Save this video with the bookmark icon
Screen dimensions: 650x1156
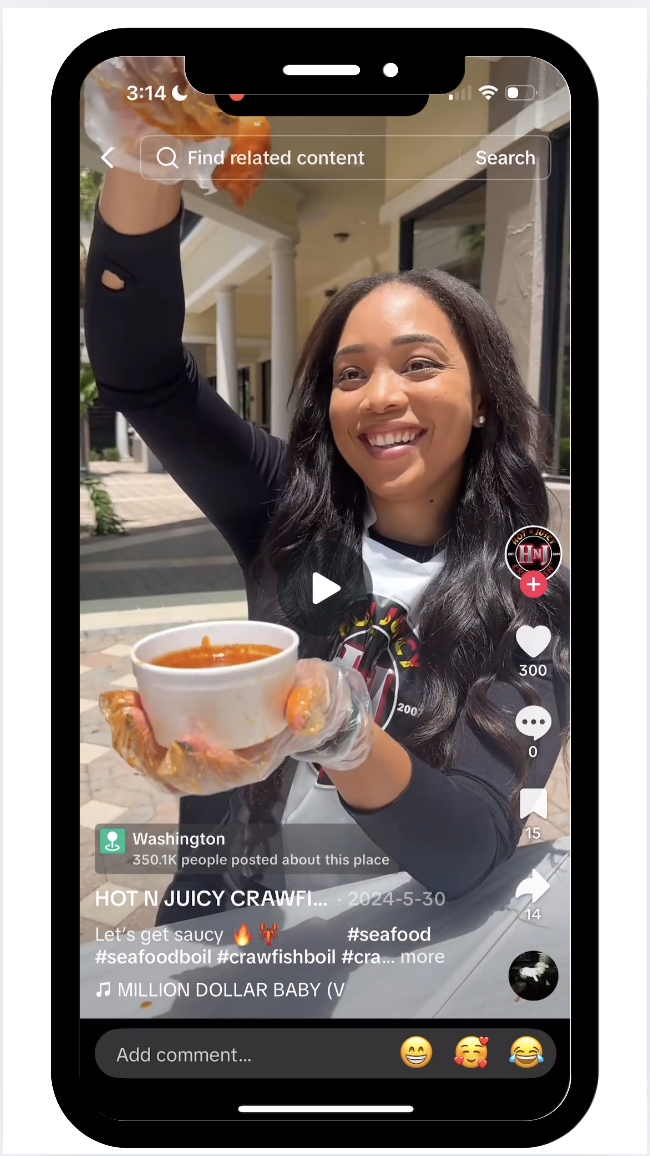pos(533,804)
